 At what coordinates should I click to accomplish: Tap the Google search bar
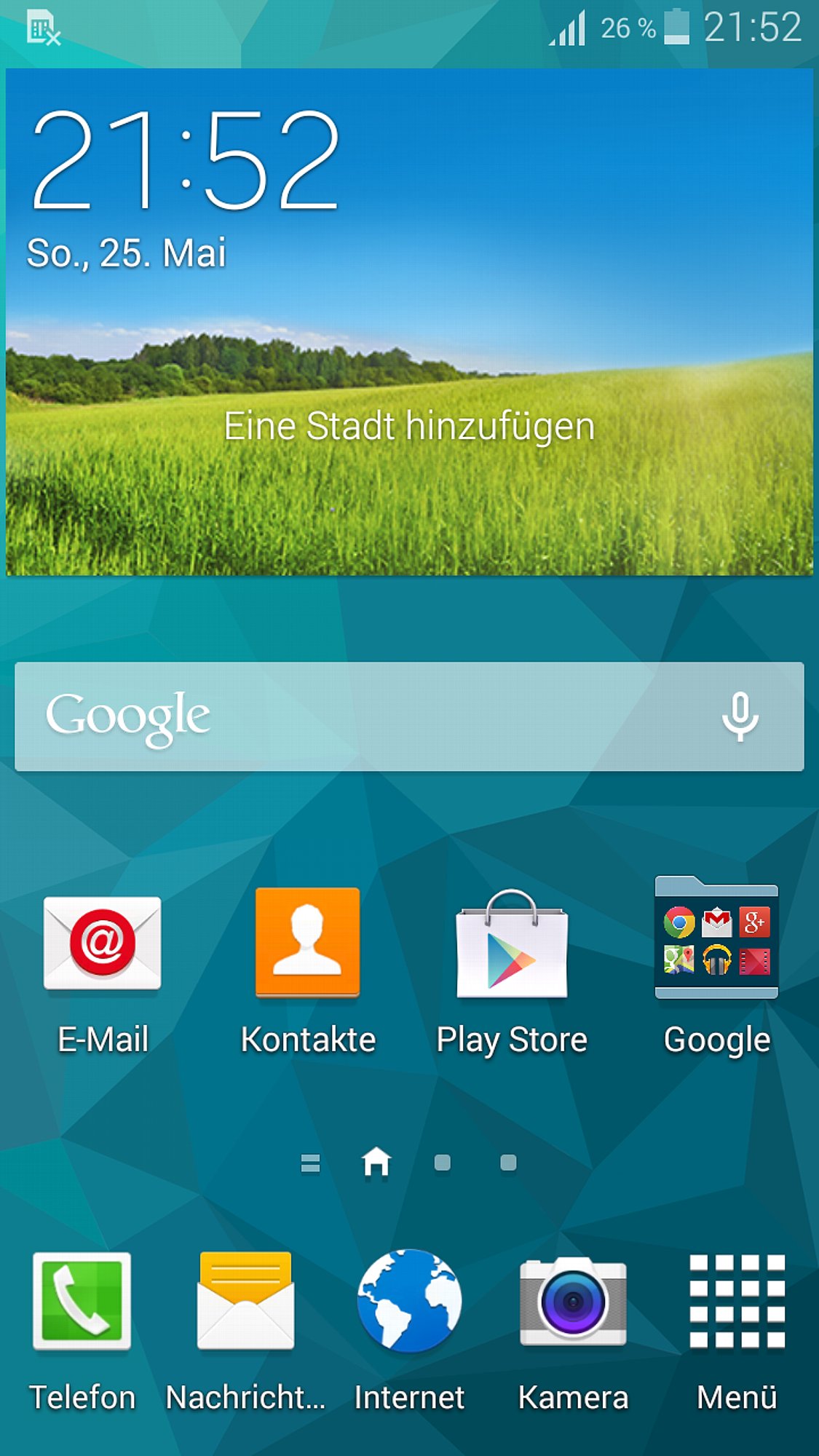pos(364,716)
